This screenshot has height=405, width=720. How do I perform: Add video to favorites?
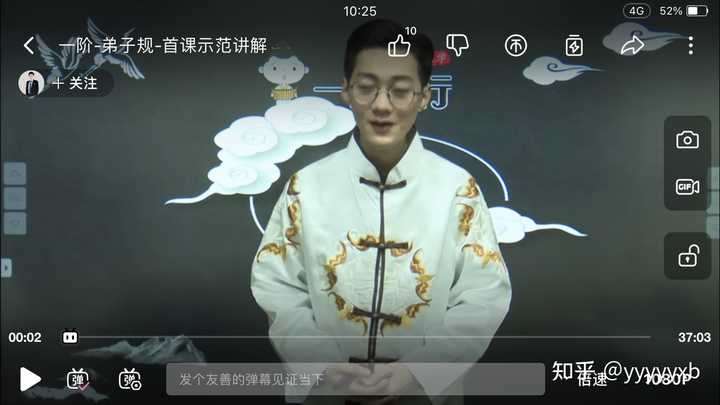click(574, 45)
